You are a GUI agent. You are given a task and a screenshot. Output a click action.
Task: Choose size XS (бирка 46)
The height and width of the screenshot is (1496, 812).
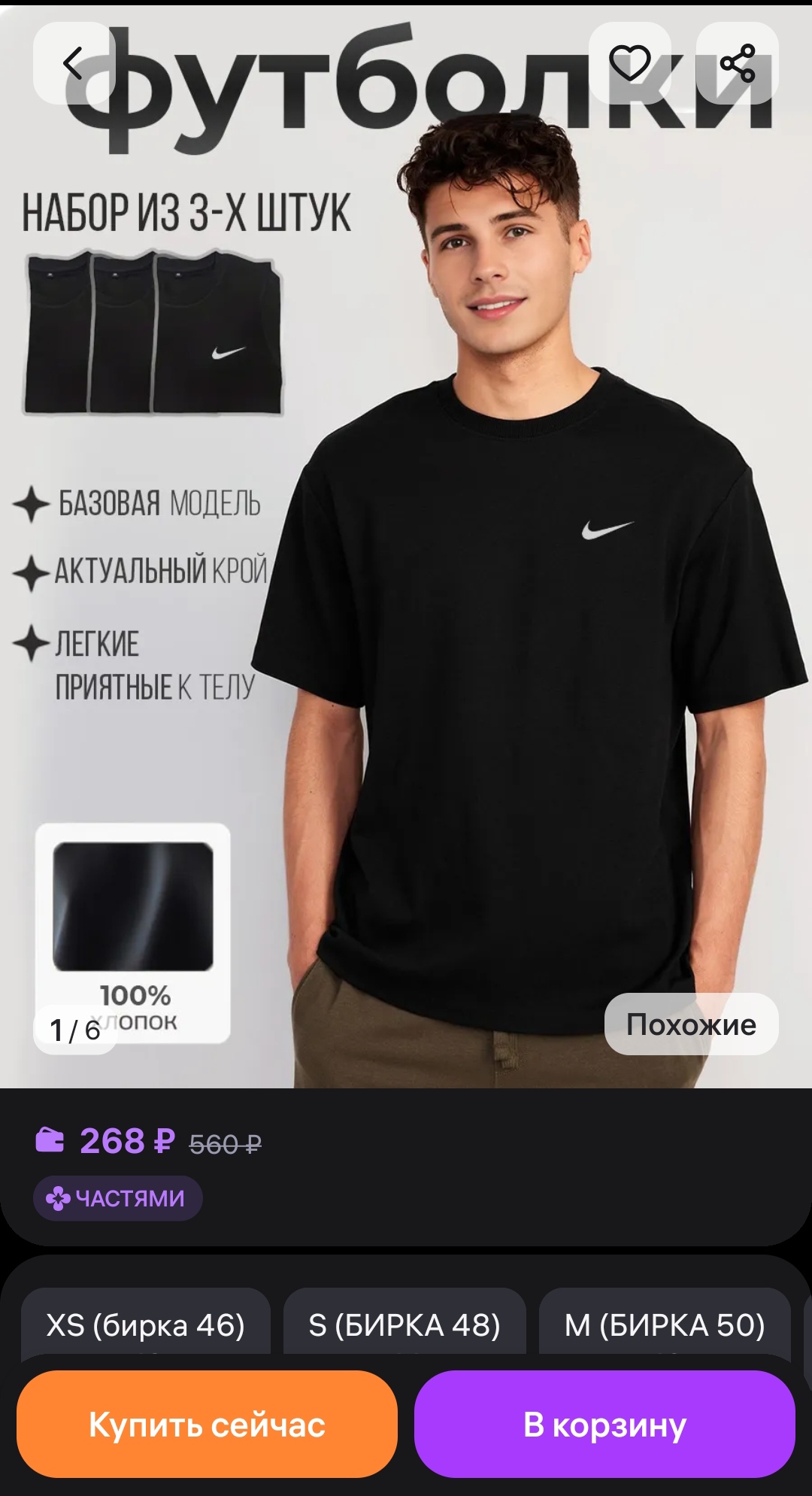point(146,1325)
